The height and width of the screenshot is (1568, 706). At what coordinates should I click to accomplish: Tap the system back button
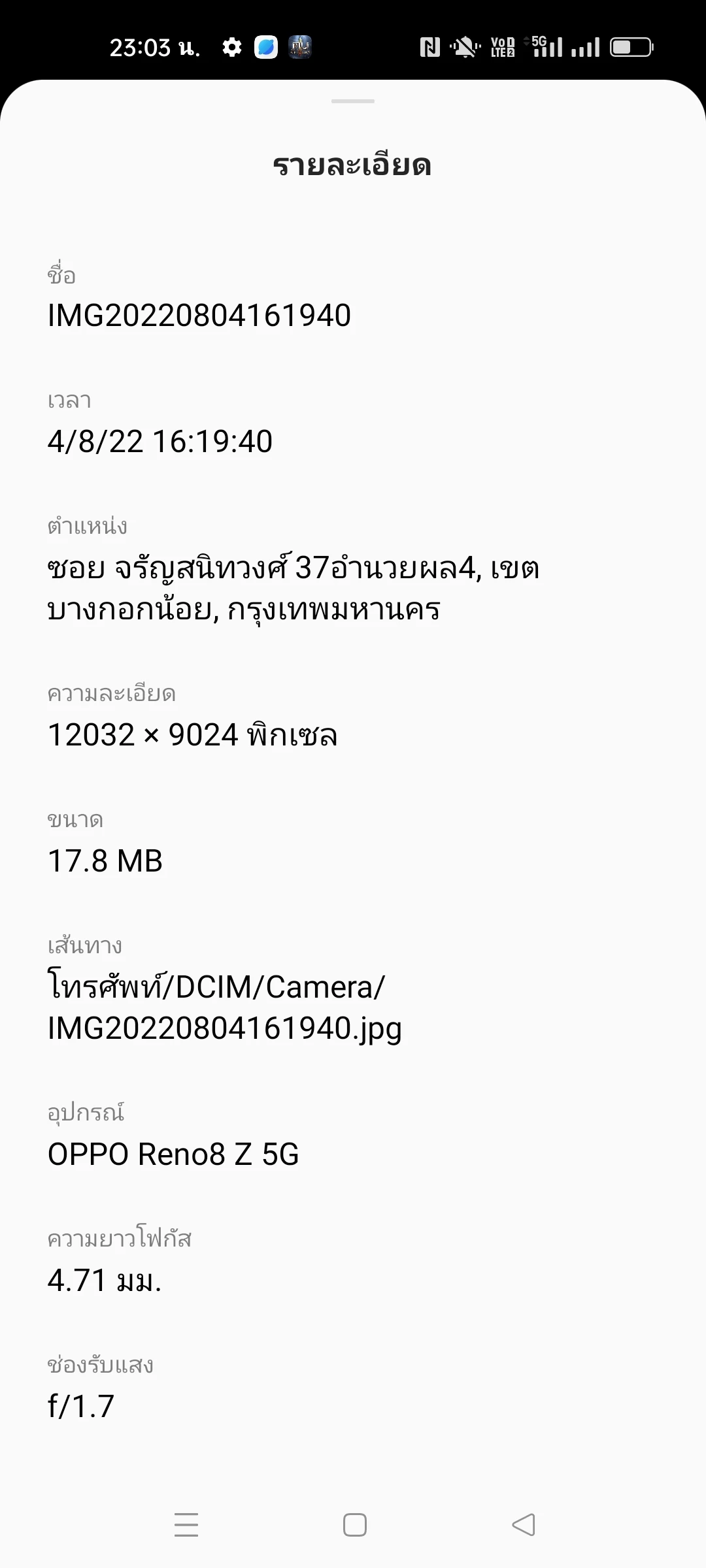click(523, 1525)
